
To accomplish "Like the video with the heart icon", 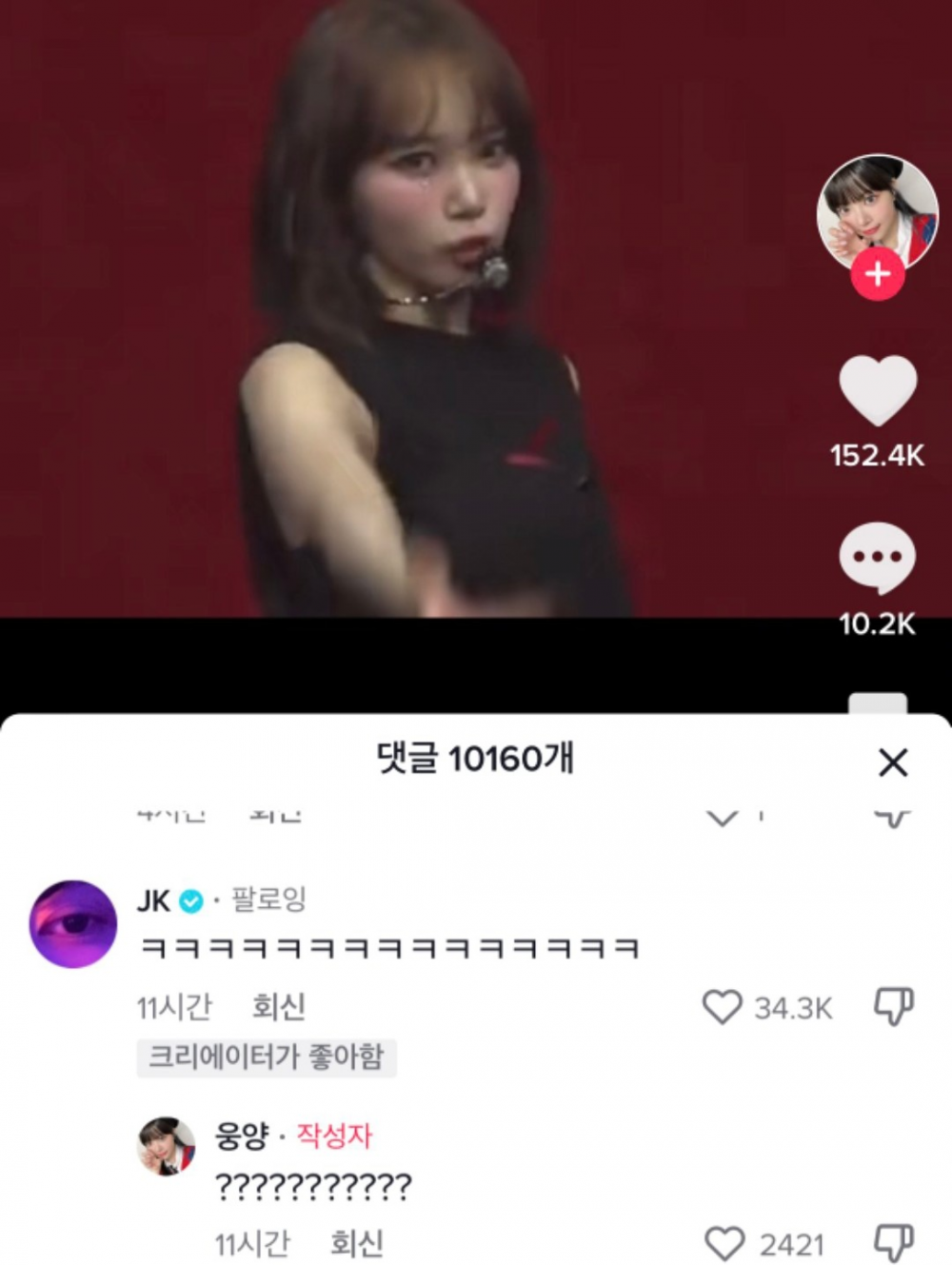I will click(877, 390).
